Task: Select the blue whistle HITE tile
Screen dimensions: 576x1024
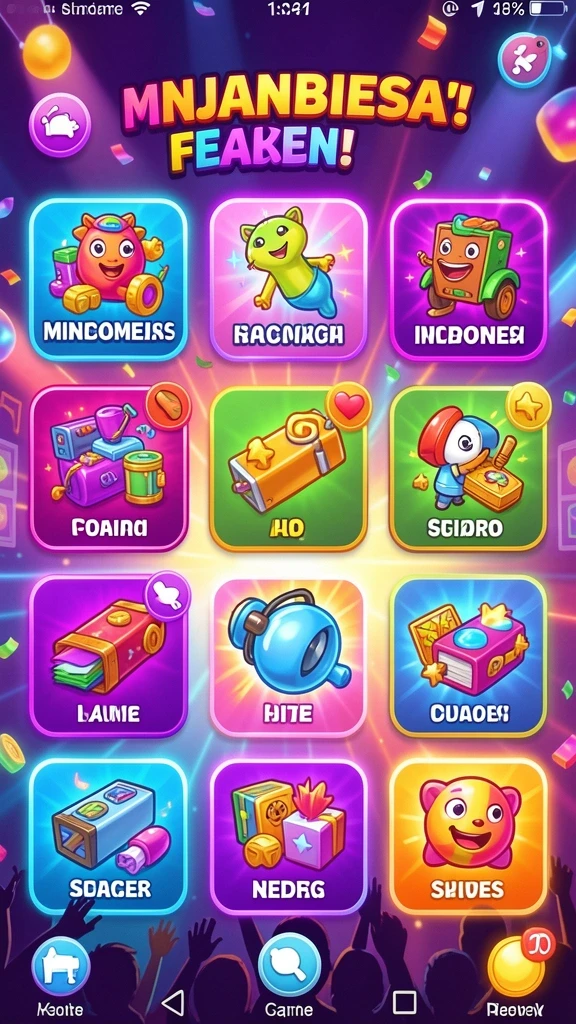Action: pos(288,656)
